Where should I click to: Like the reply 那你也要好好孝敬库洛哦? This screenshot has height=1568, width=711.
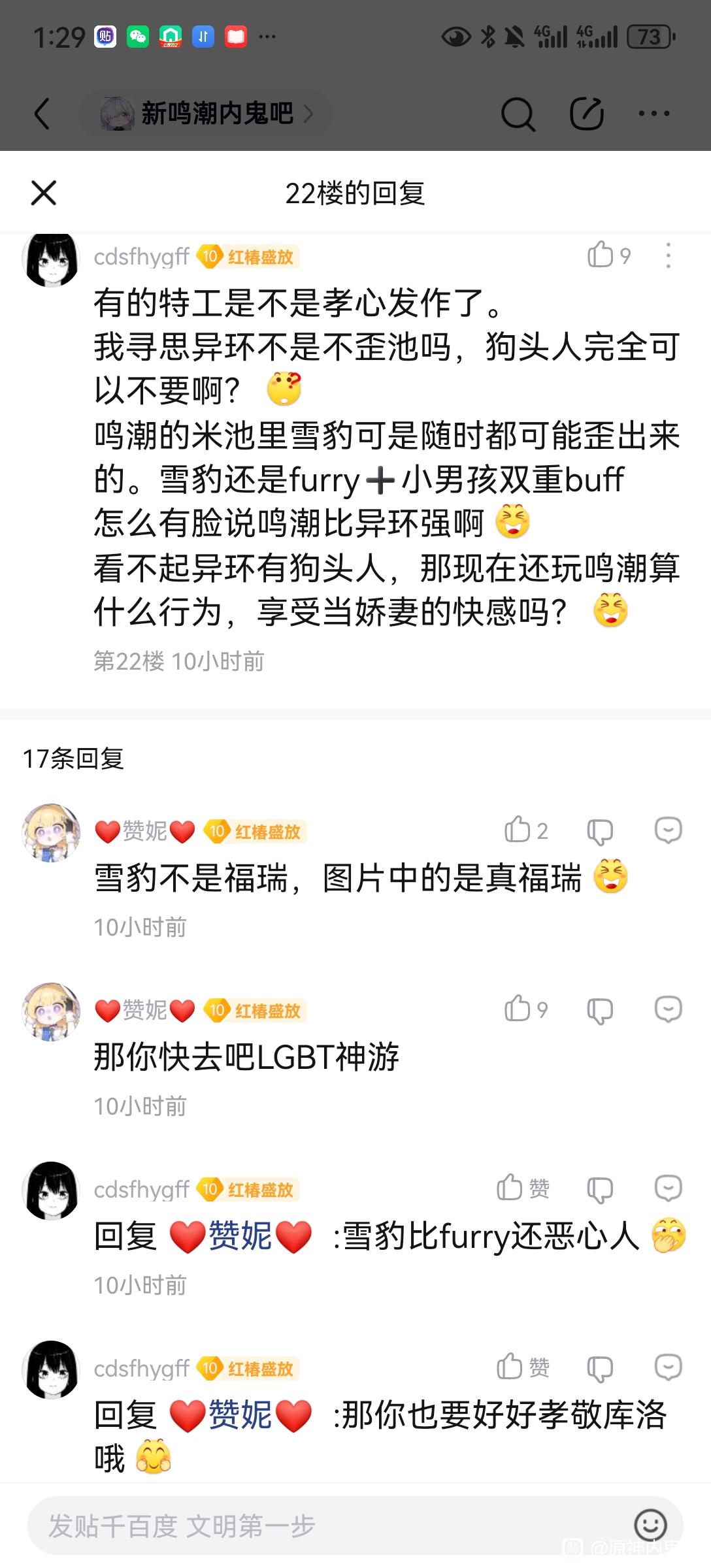[x=510, y=1367]
